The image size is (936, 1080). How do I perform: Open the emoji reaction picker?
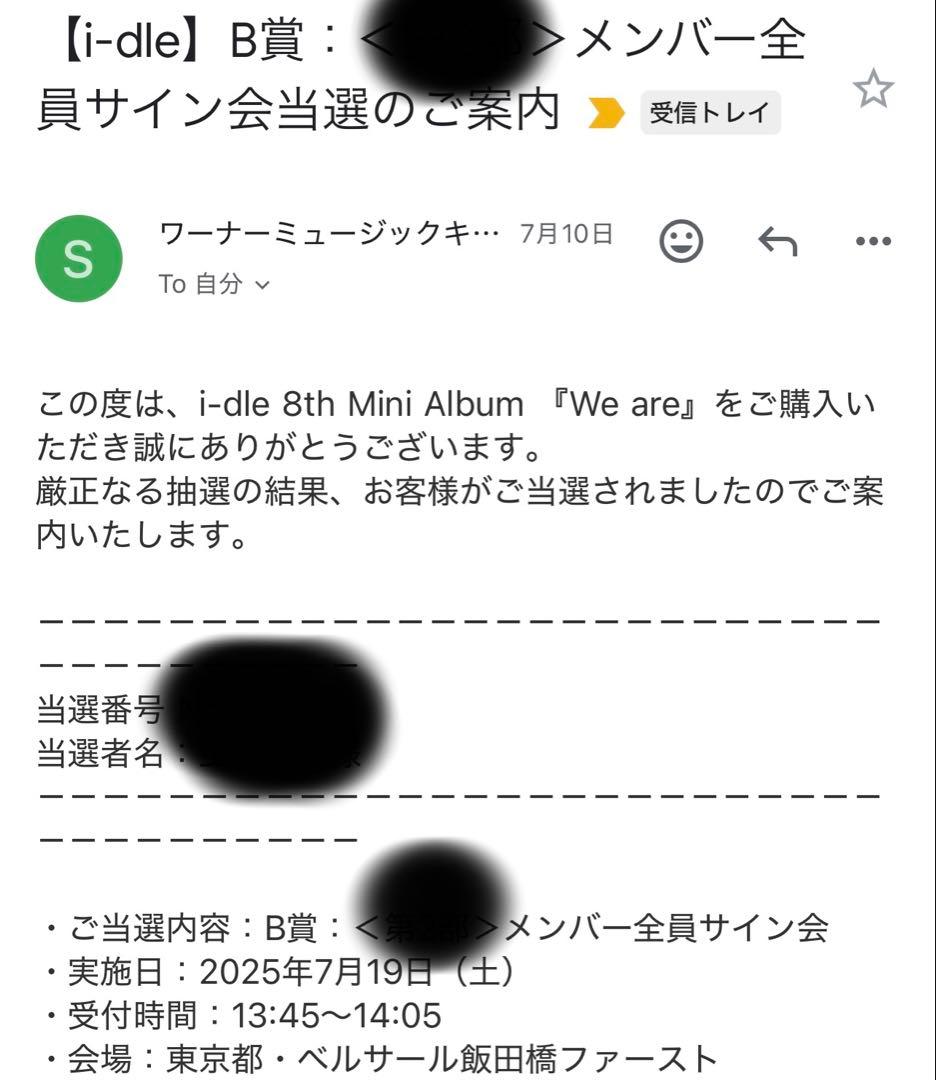pyautogui.click(x=678, y=240)
